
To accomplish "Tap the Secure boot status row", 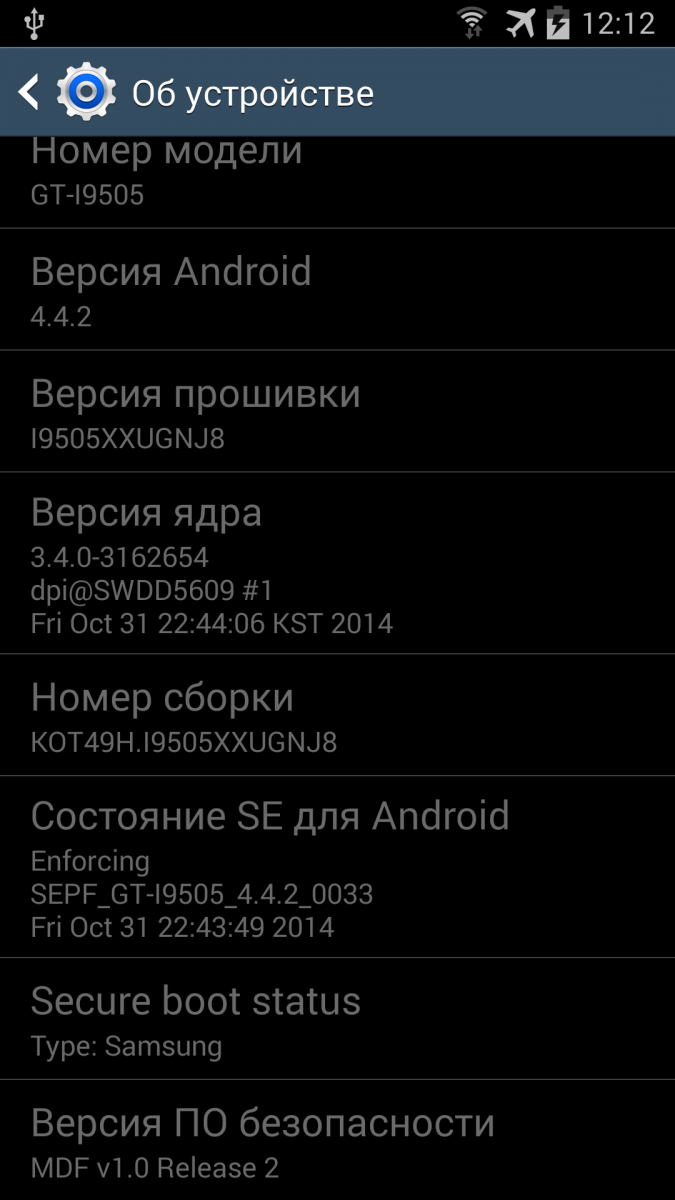I will (x=337, y=1020).
